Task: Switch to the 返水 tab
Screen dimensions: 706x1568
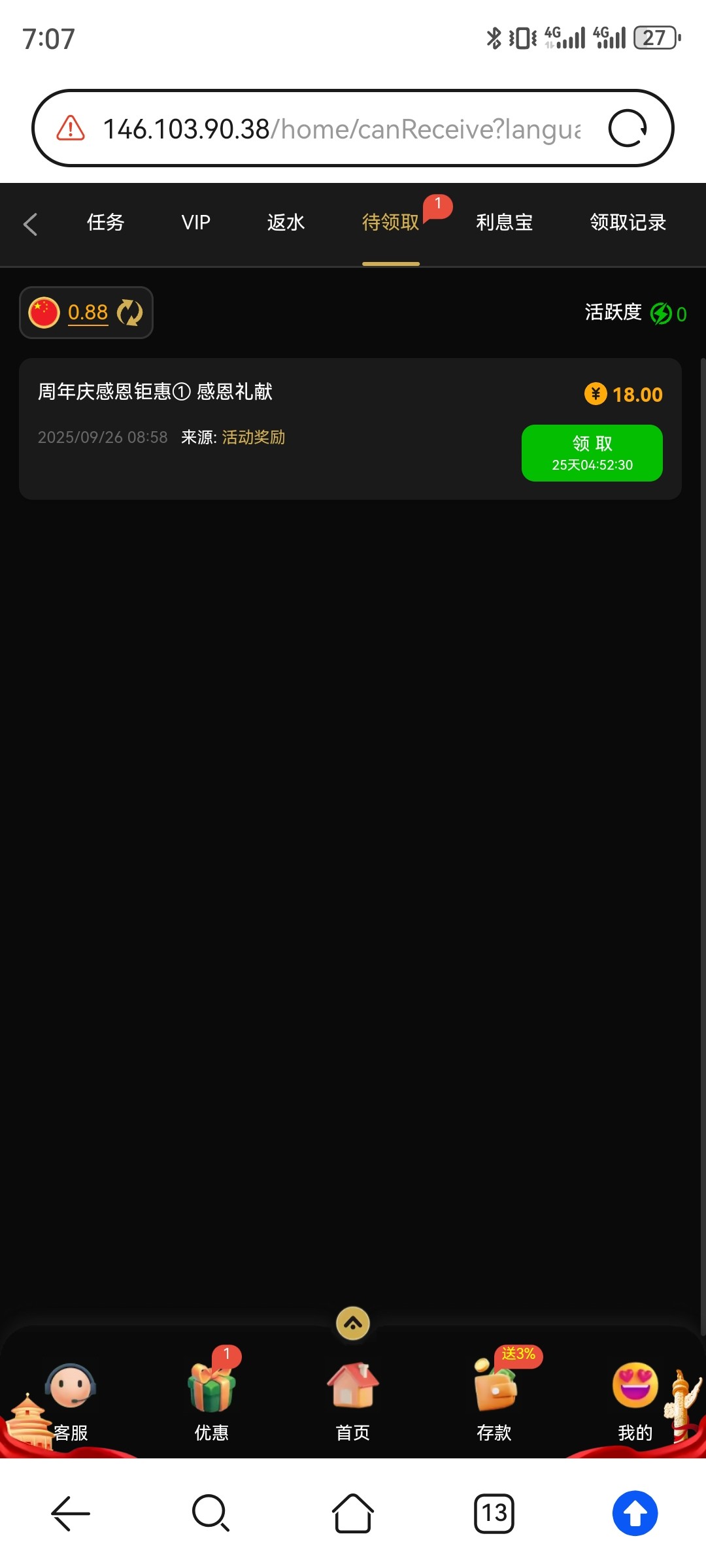Action: pos(286,223)
